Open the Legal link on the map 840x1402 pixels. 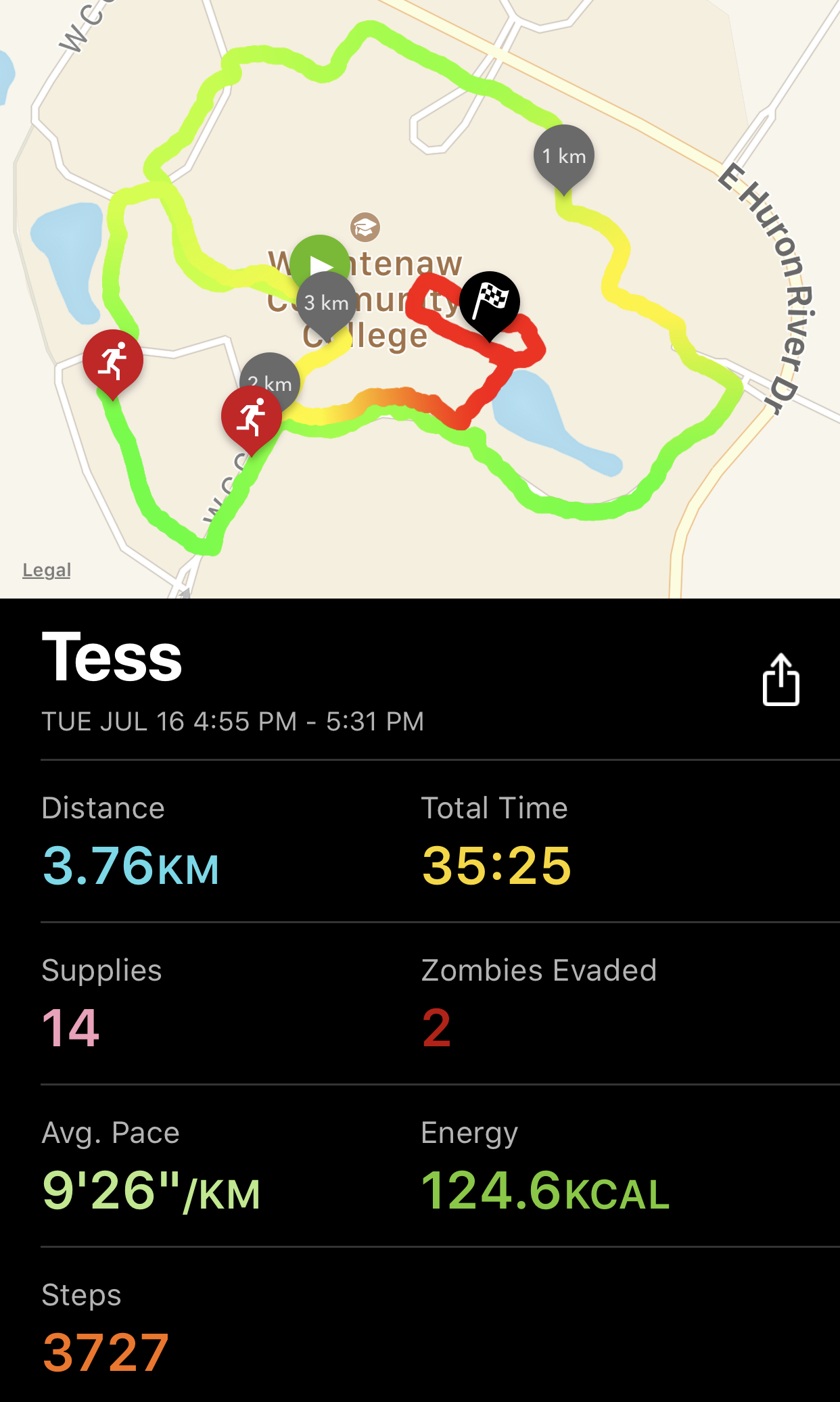tap(47, 570)
